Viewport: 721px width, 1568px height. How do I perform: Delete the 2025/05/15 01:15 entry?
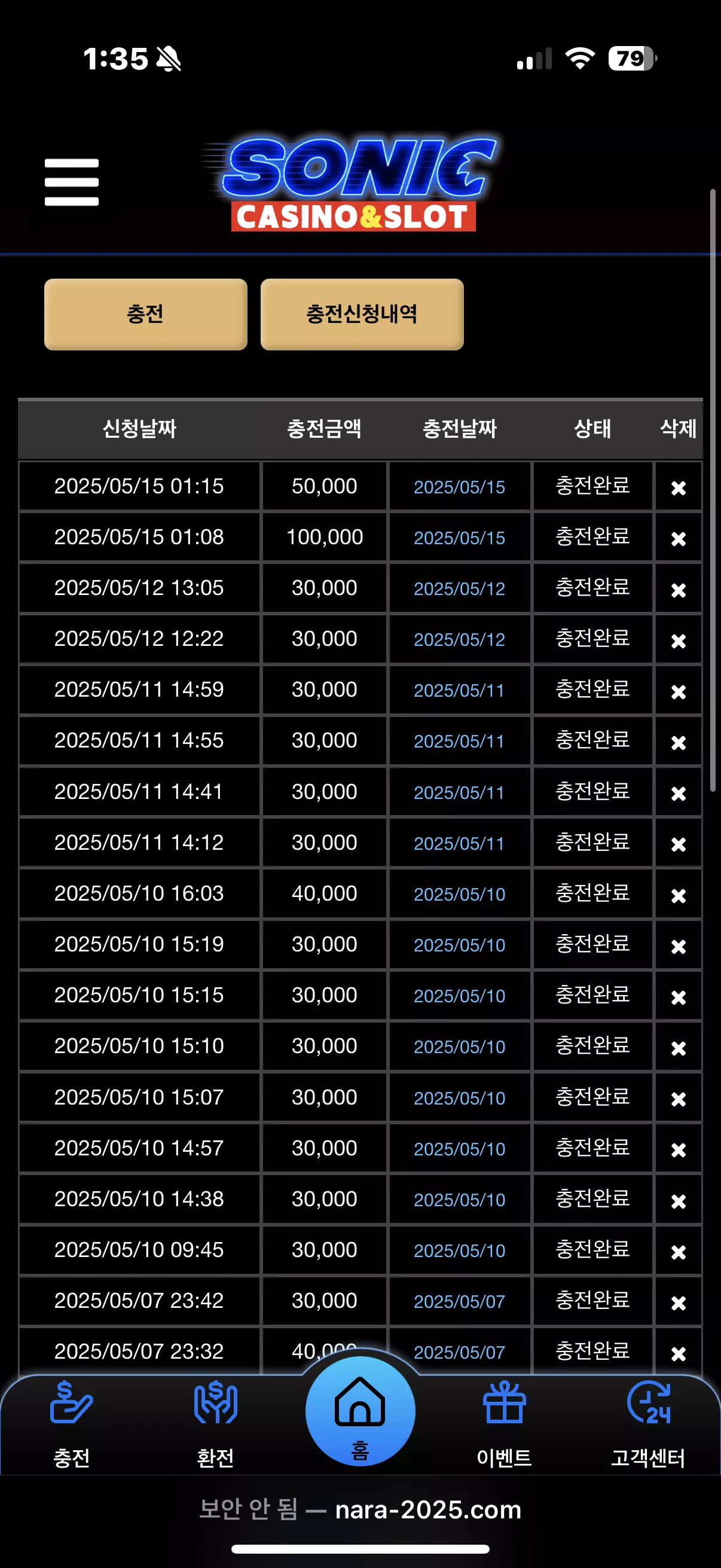click(679, 487)
